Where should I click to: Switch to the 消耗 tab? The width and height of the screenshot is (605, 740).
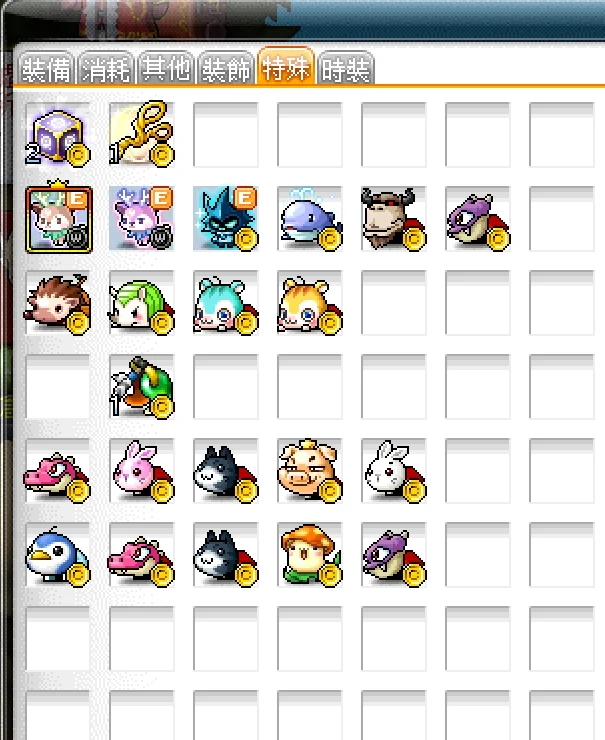point(106,70)
